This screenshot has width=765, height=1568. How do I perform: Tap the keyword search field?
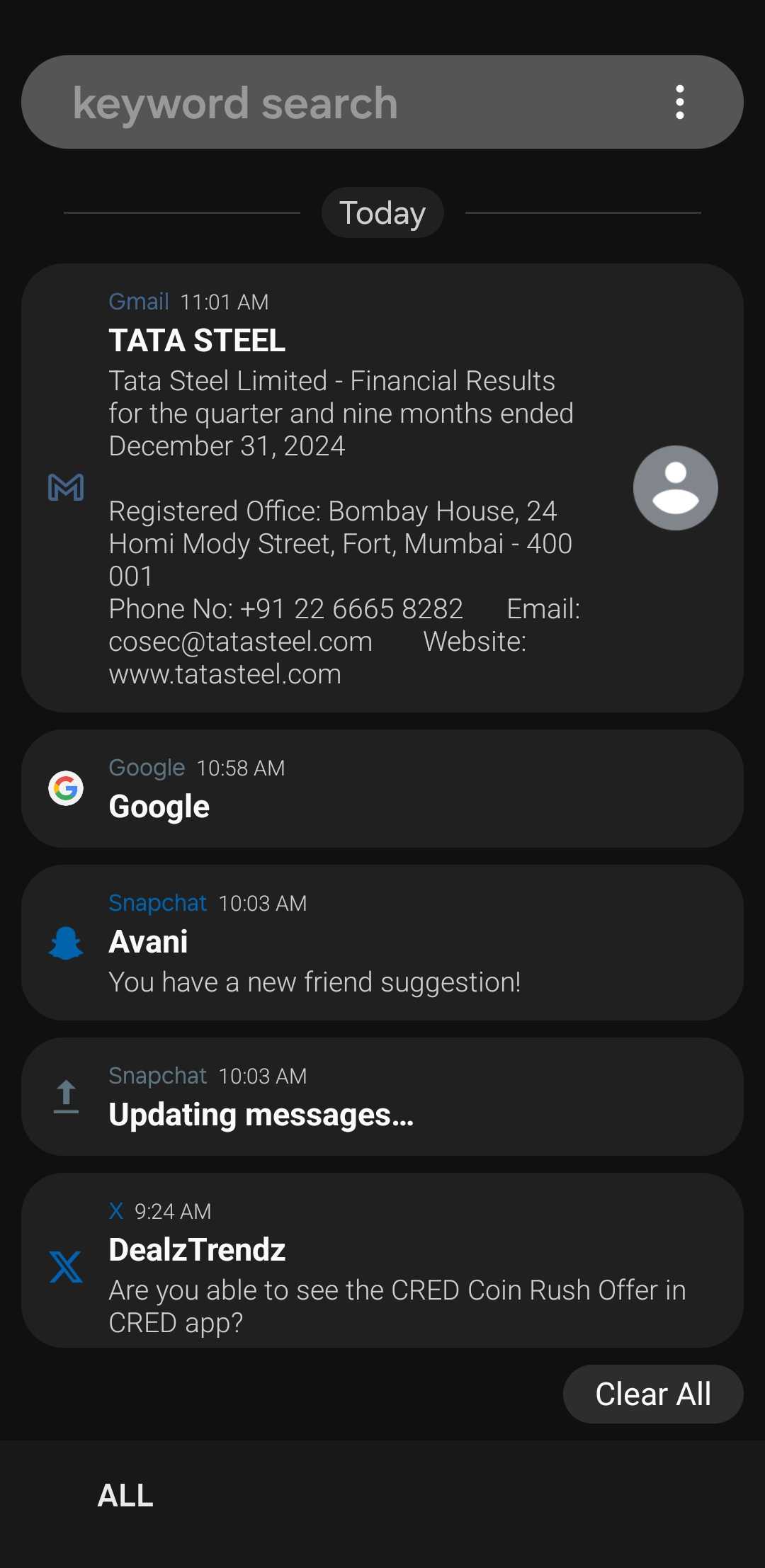(340, 103)
